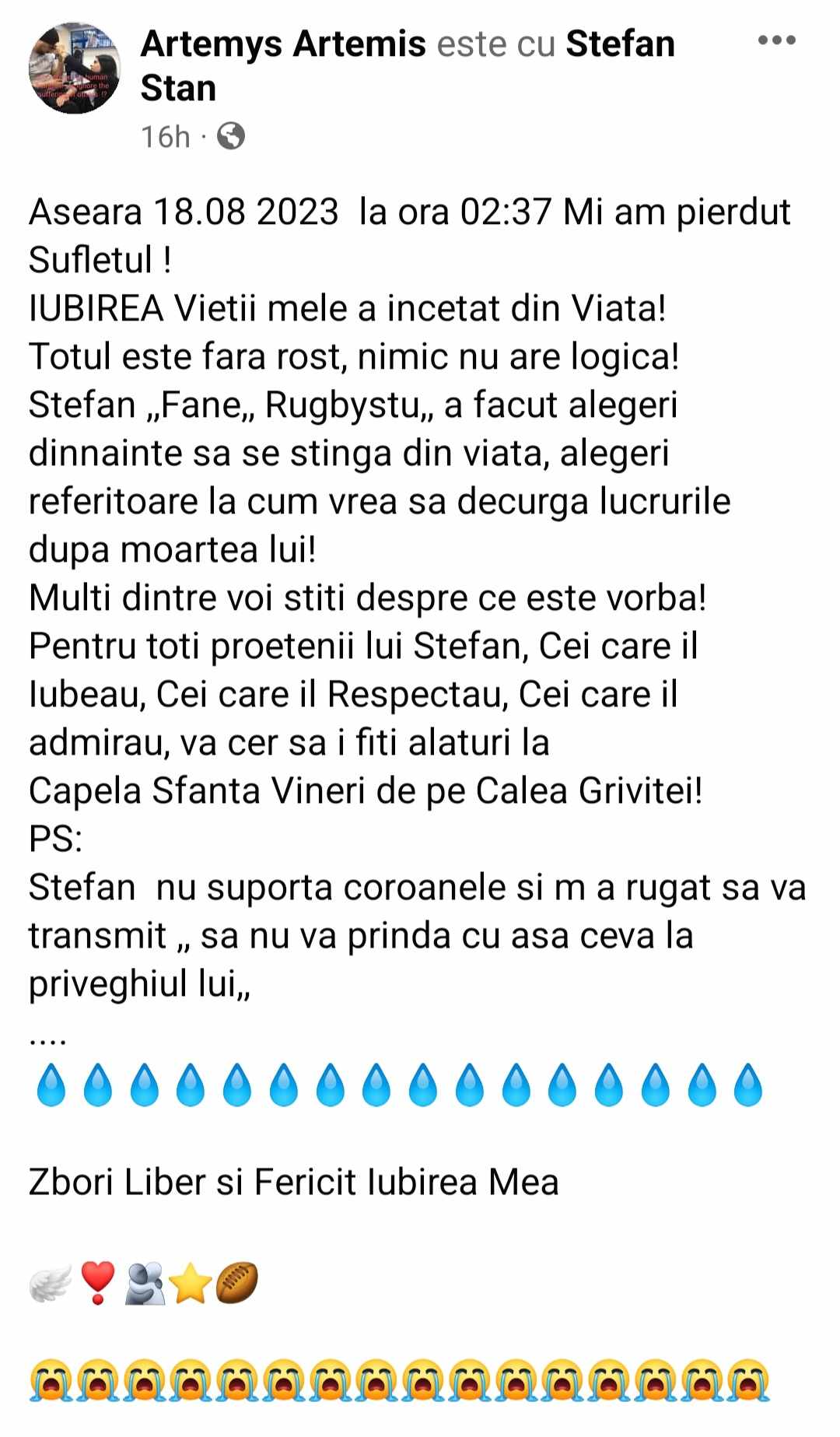Open the Artemys Artemis profile name link
Screen dimensions: 840x1437
coord(283,44)
